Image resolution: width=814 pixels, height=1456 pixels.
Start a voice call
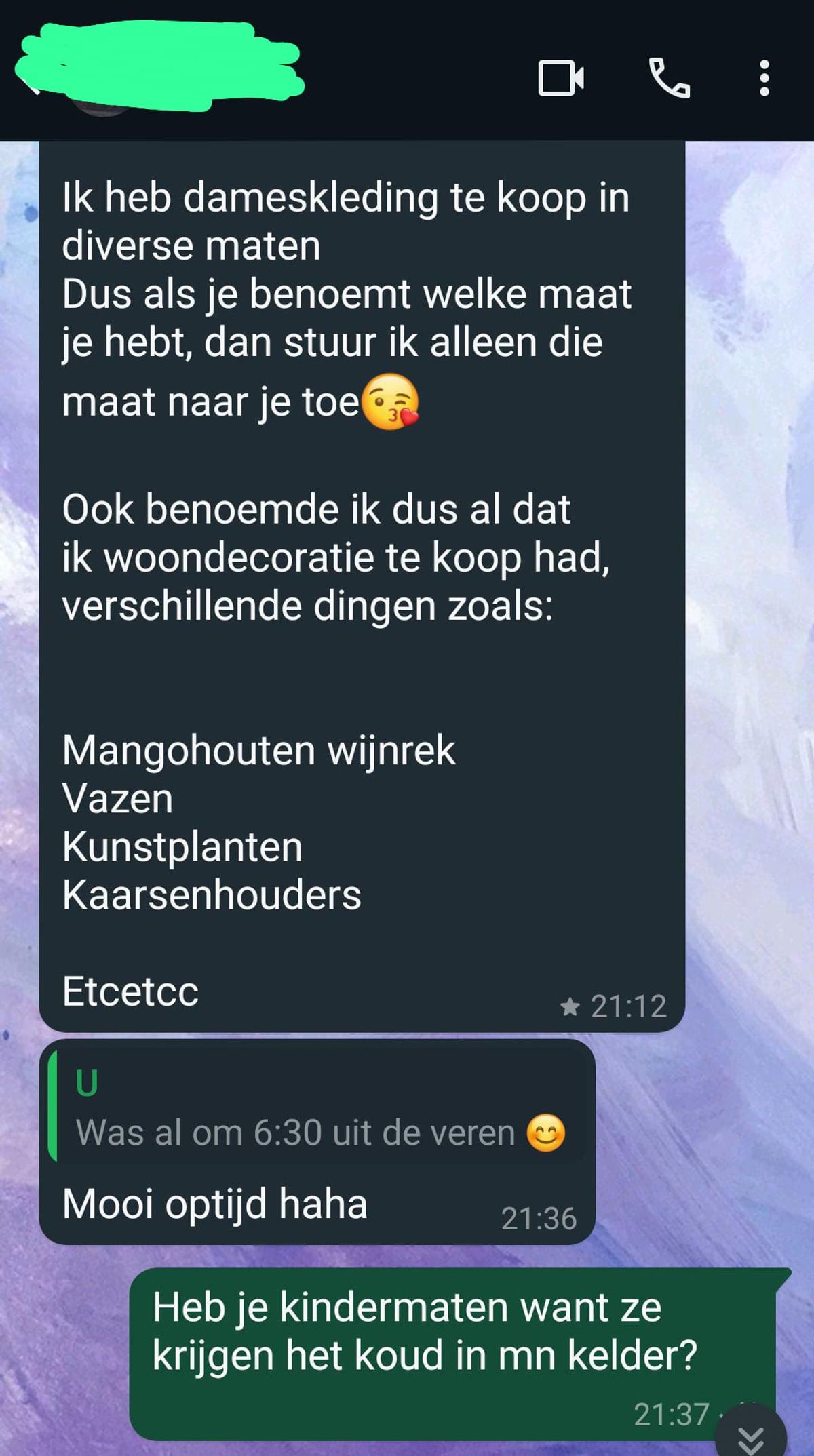[670, 78]
